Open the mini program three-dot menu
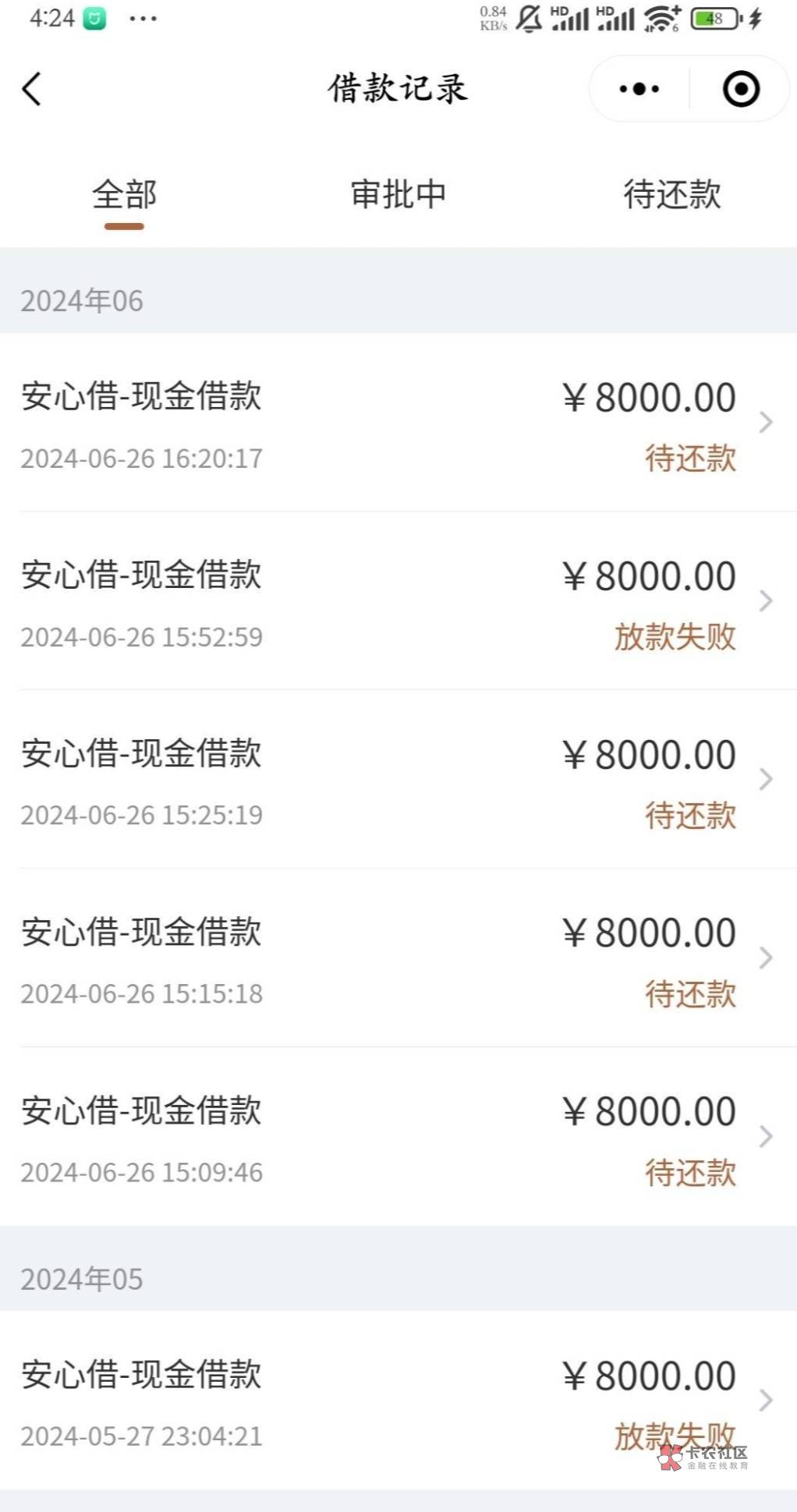 coord(639,89)
